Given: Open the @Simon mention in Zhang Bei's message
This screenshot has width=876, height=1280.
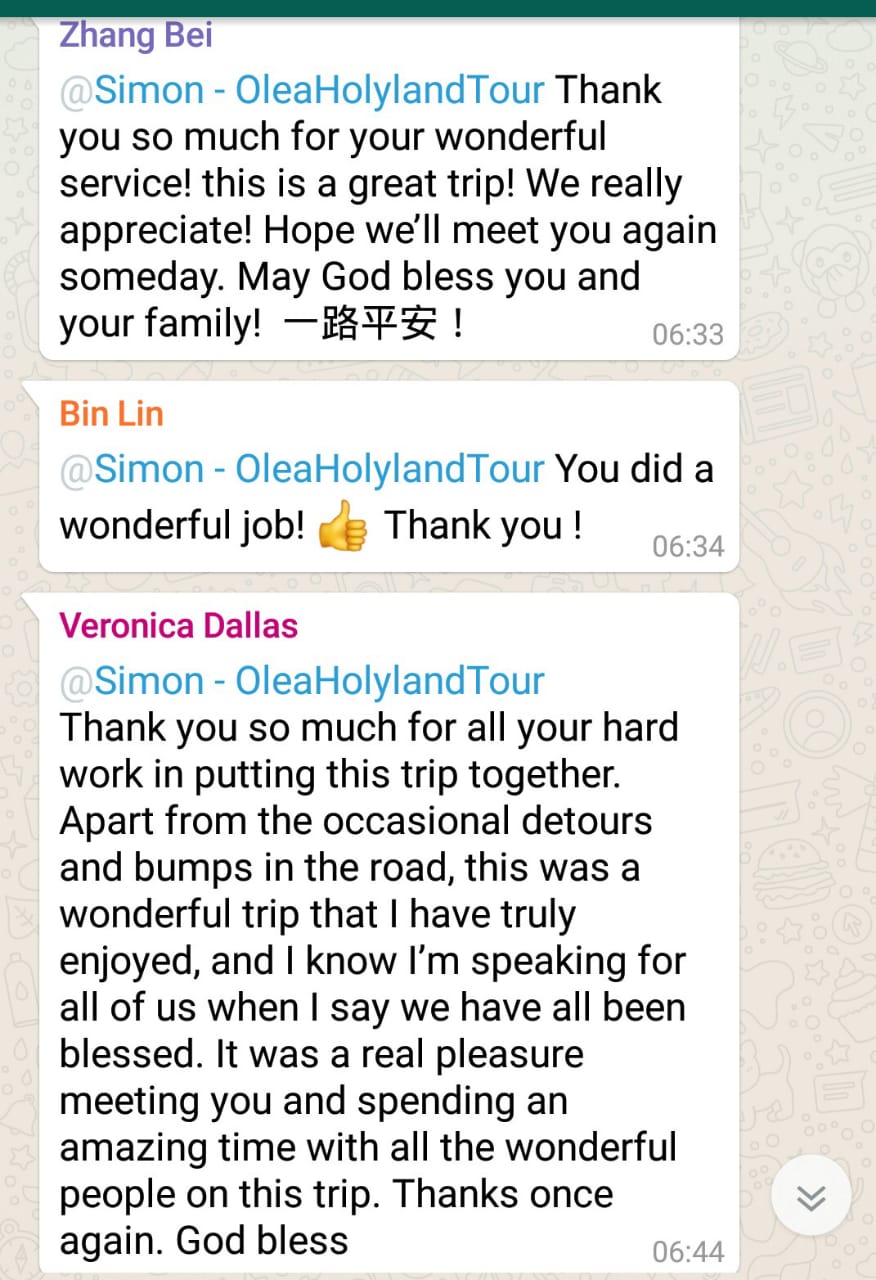Looking at the screenshot, I should [302, 90].
